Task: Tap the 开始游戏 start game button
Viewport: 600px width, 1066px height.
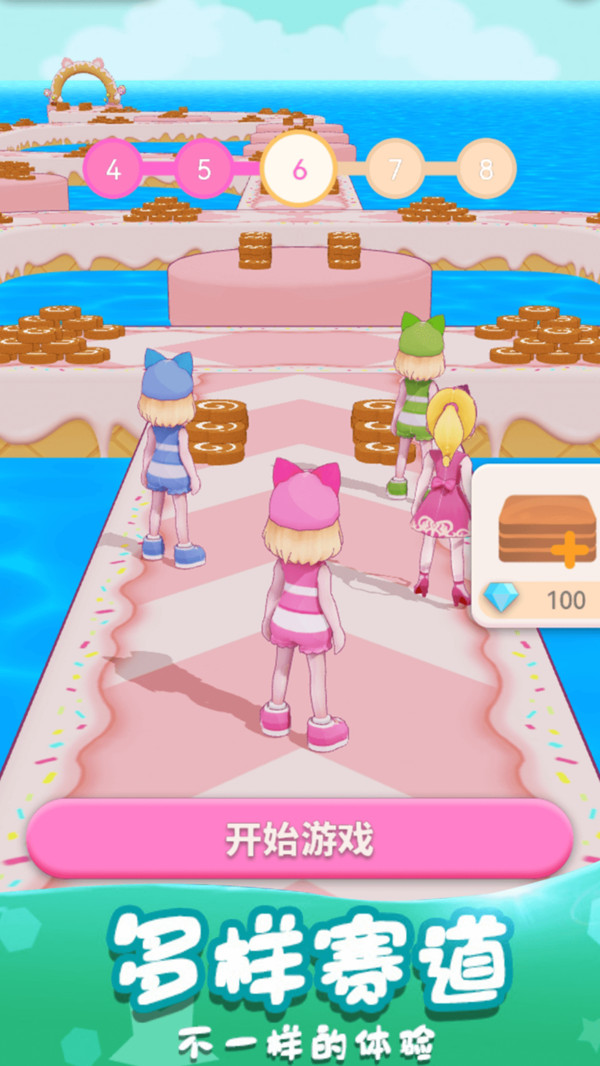Action: coord(299,840)
